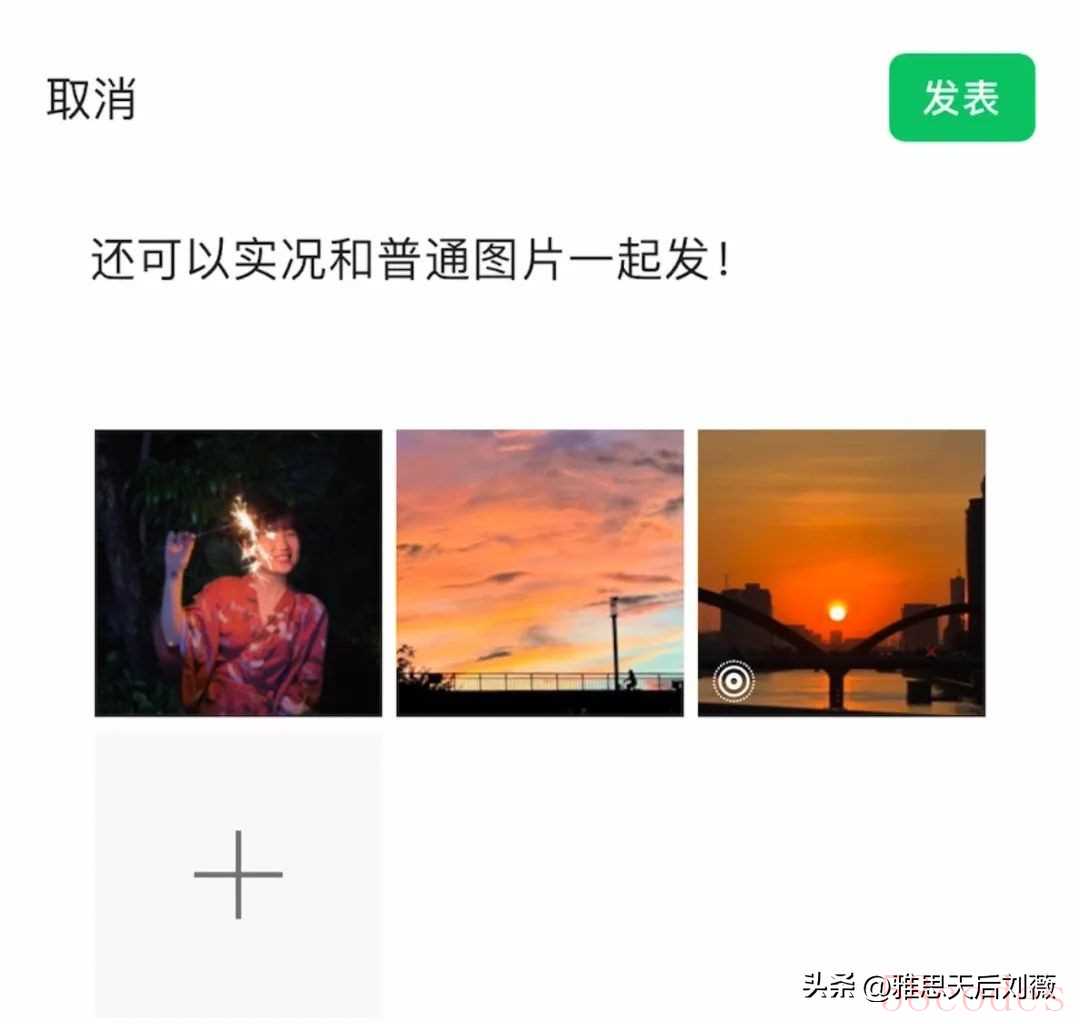Open the orange sunset bridge live photo

[841, 573]
